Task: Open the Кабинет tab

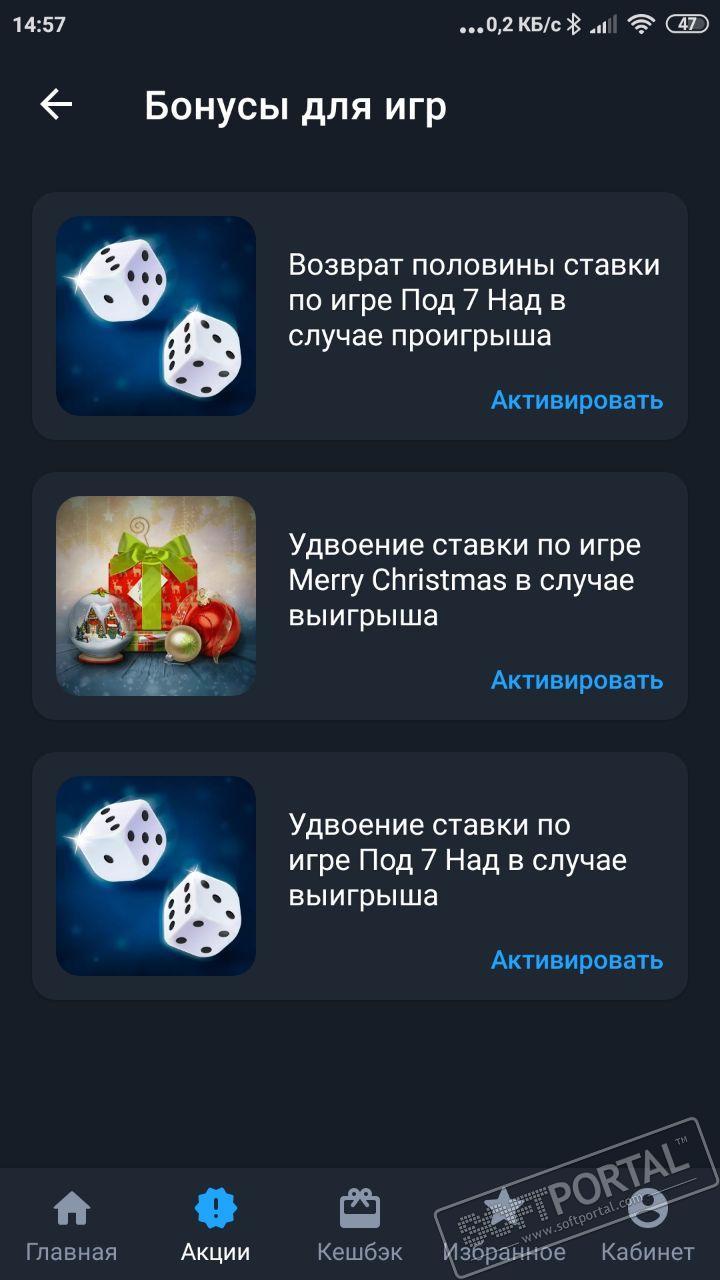Action: (x=647, y=1226)
